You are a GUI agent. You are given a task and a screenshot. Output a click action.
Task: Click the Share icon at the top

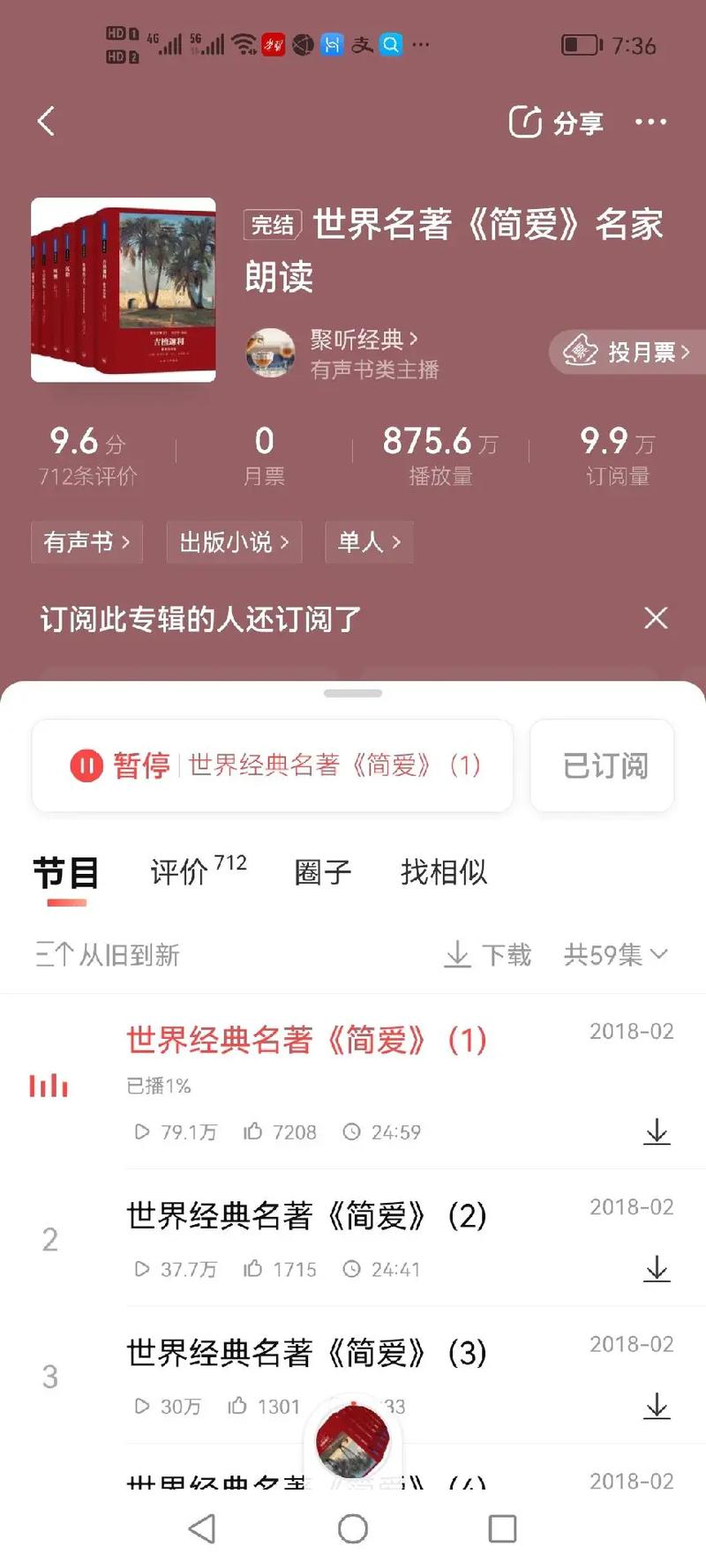click(x=557, y=122)
